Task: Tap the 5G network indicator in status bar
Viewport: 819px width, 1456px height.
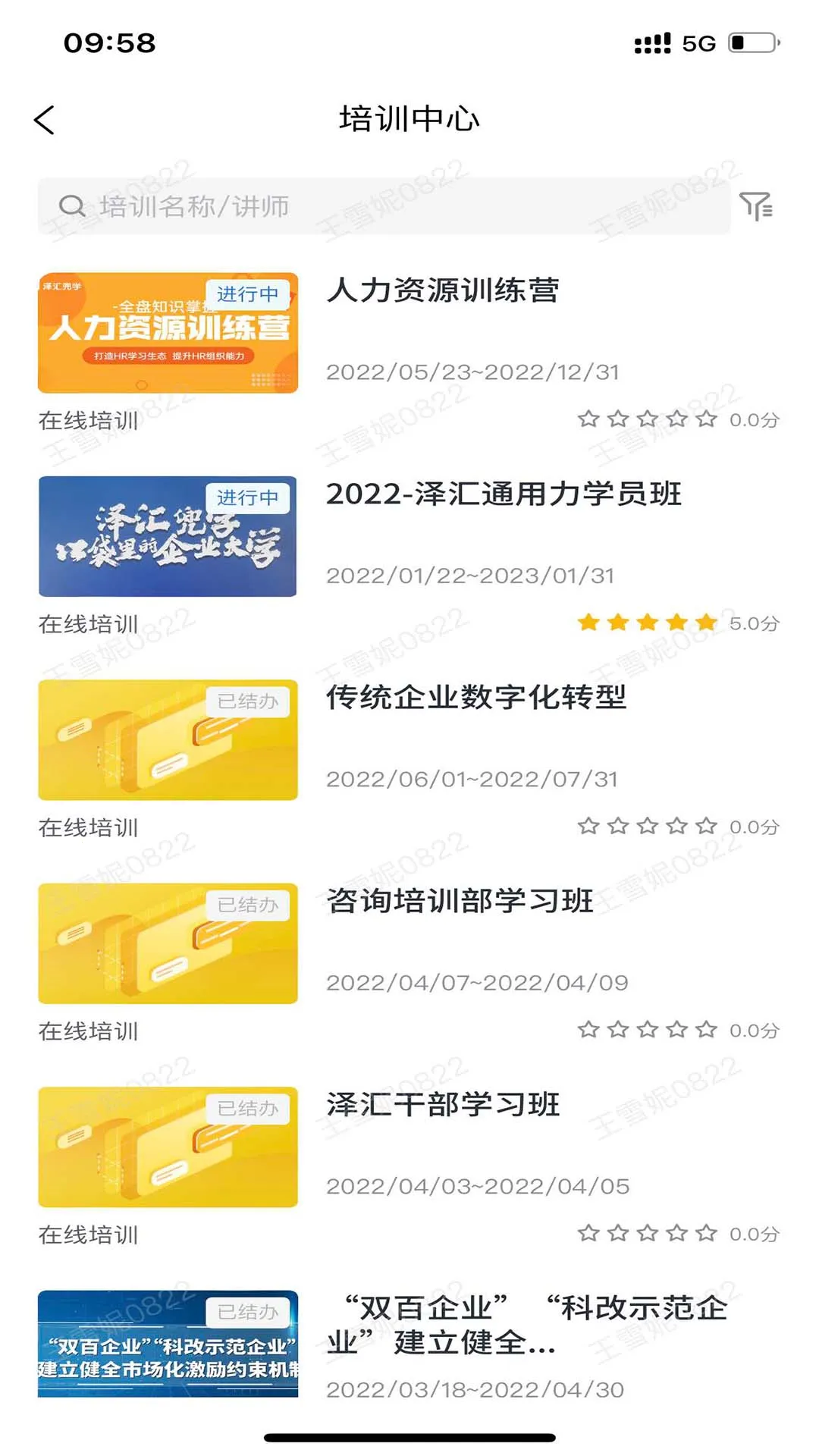Action: [x=698, y=43]
